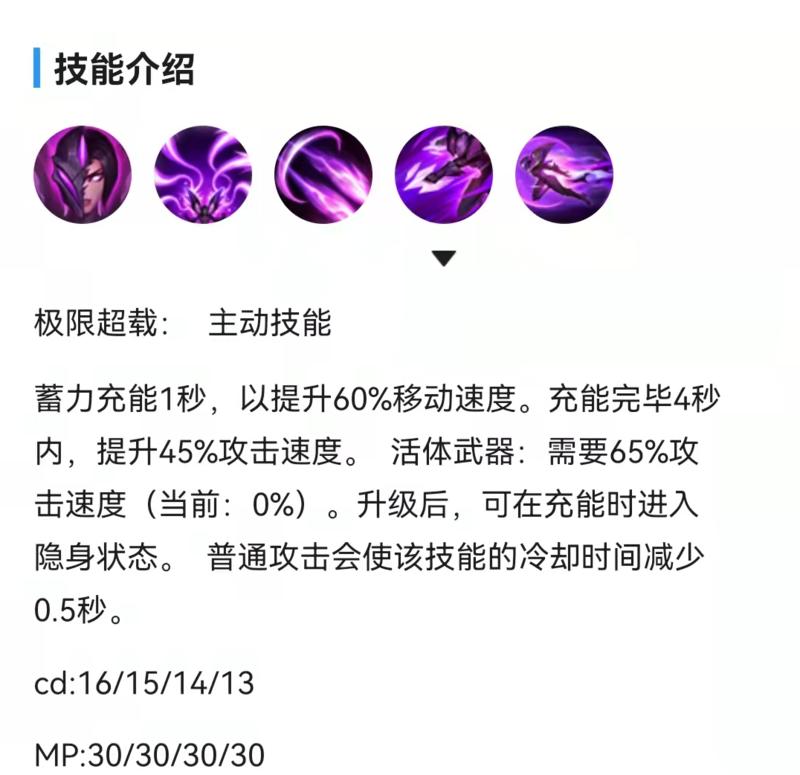This screenshot has height=775, width=800.
Task: Select the third skill icon with purple beam
Action: [x=323, y=175]
